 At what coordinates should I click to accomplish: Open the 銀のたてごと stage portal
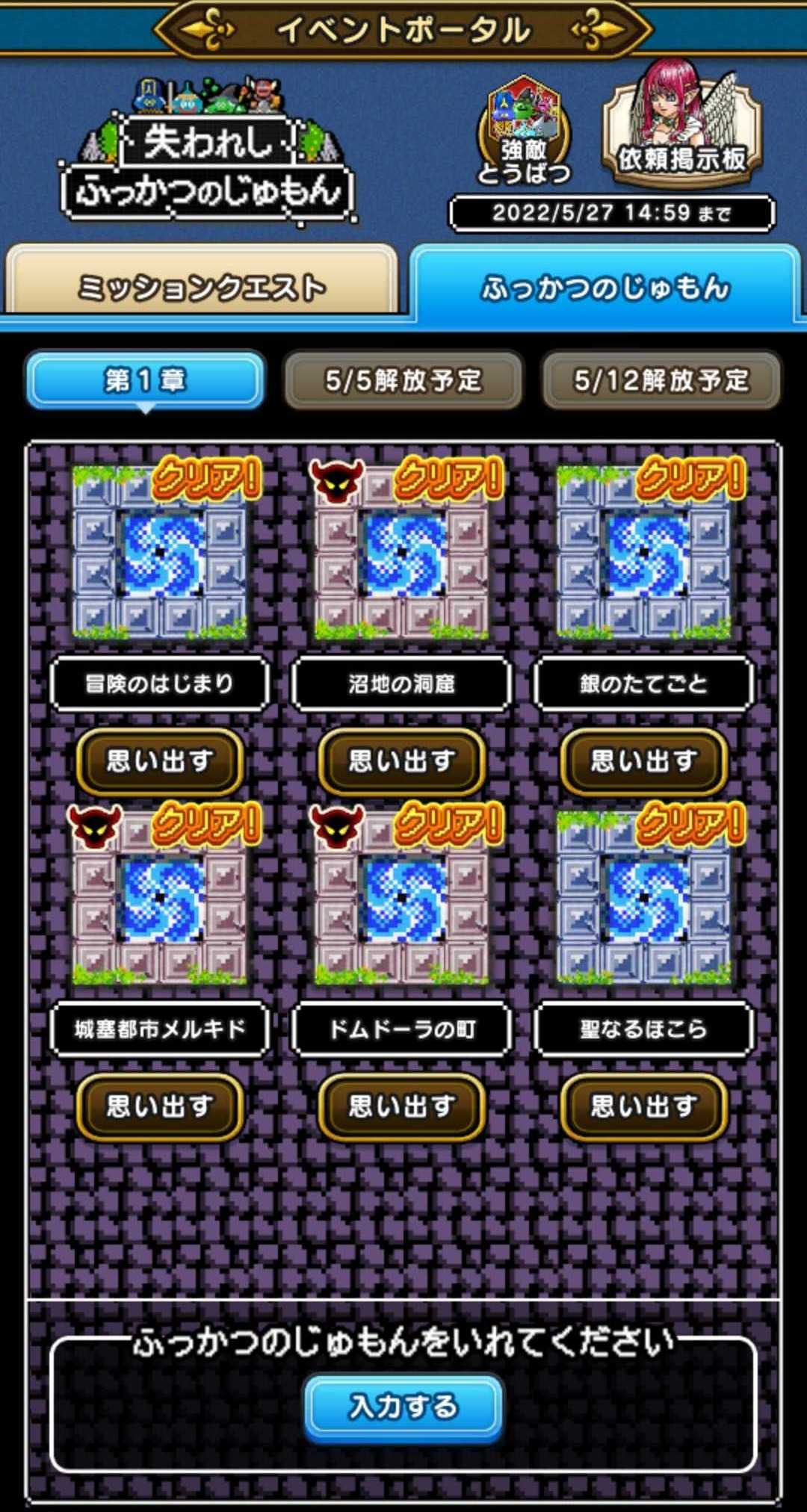[644, 554]
